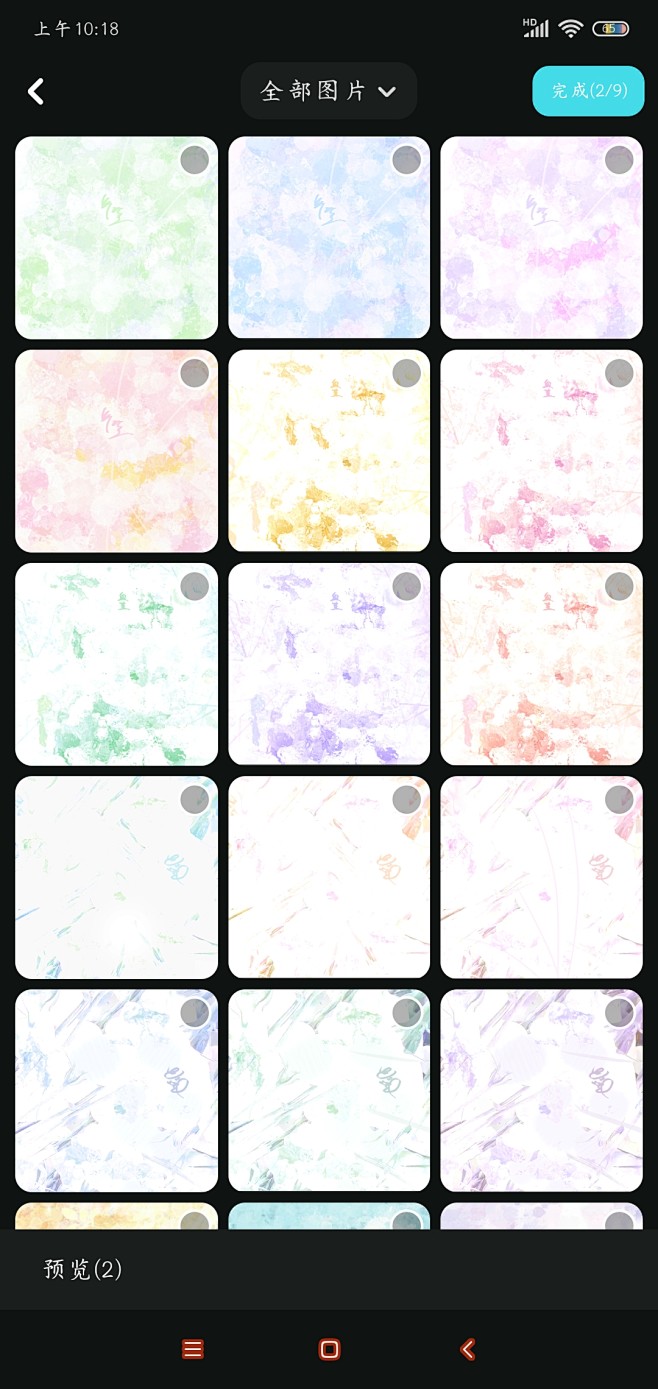This screenshot has width=658, height=1389.
Task: Select the yellow splatter image
Action: coord(406,373)
